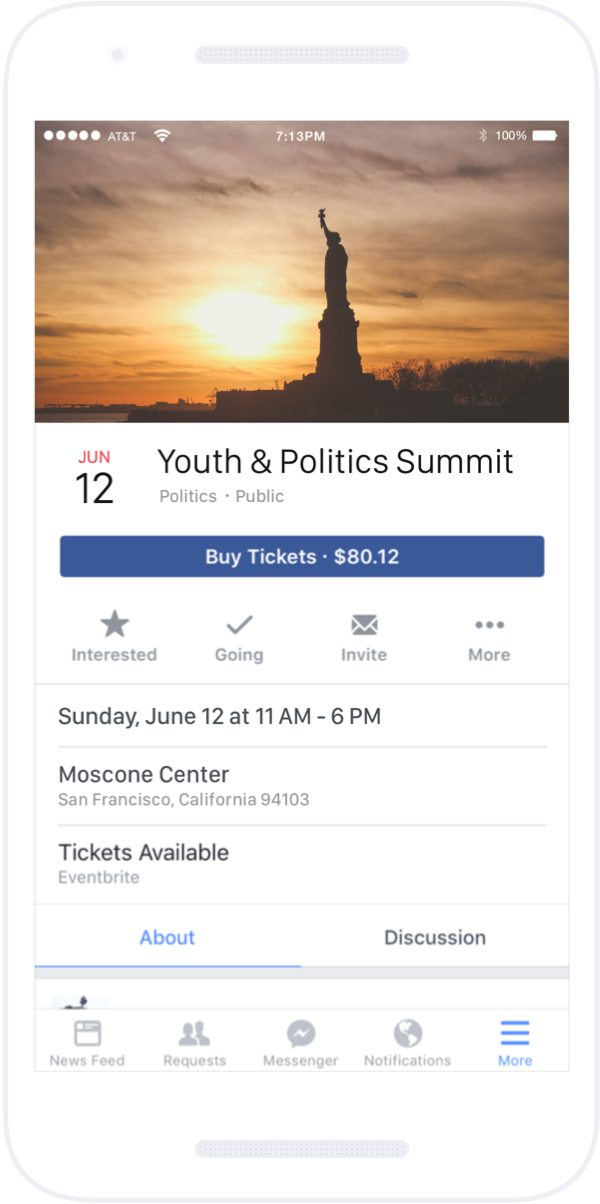
Task: Go to News Feed
Action: click(87, 1042)
